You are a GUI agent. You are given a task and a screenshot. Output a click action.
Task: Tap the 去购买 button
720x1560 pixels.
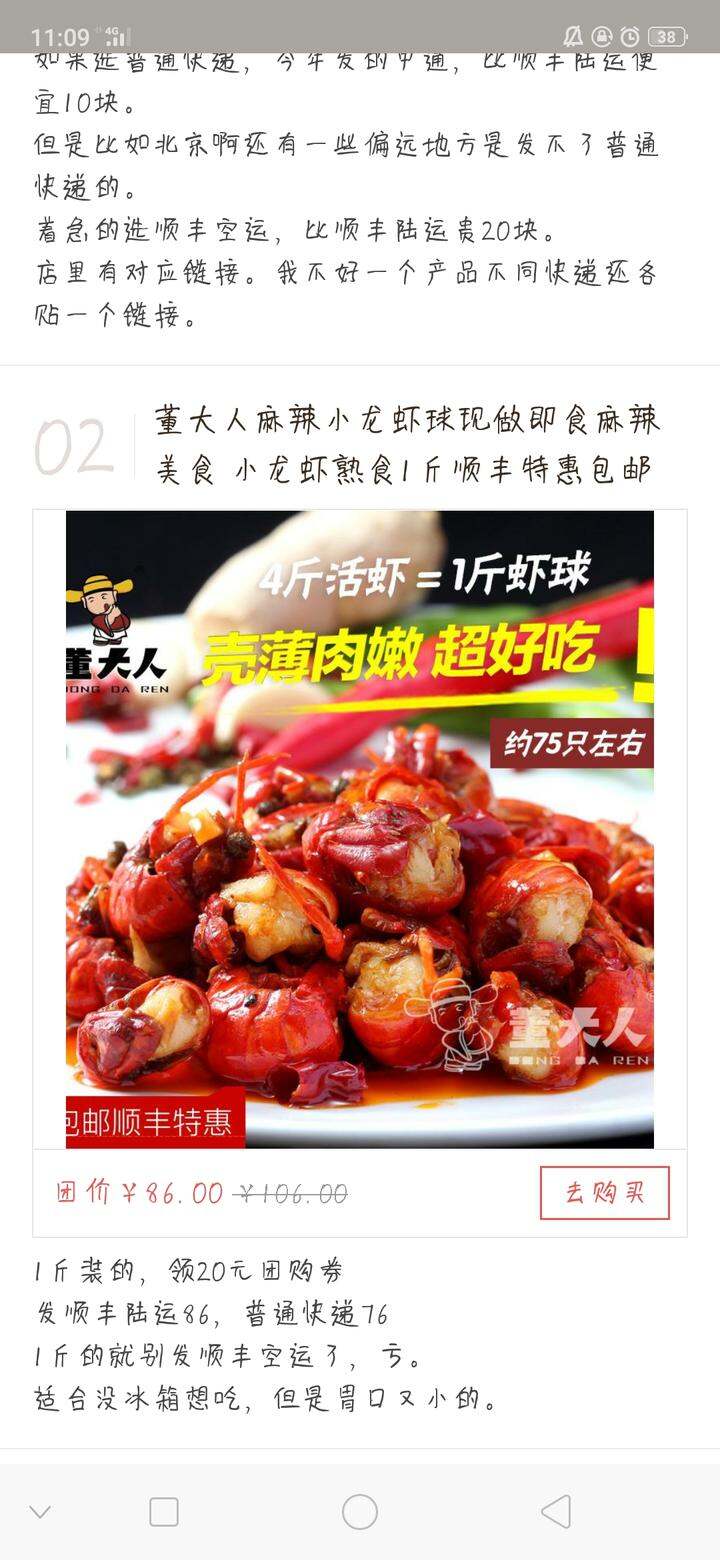pos(604,1193)
